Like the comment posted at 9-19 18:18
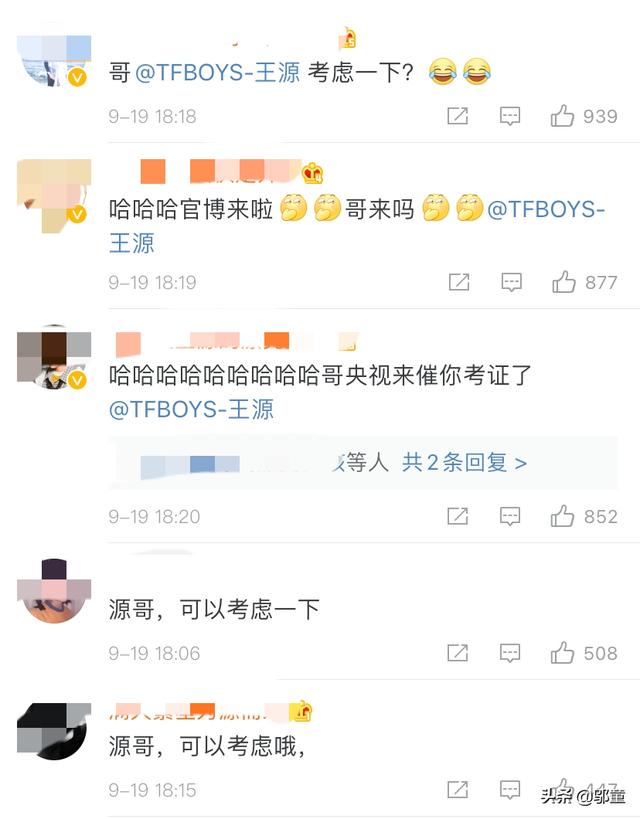This screenshot has height=819, width=640. [x=563, y=116]
